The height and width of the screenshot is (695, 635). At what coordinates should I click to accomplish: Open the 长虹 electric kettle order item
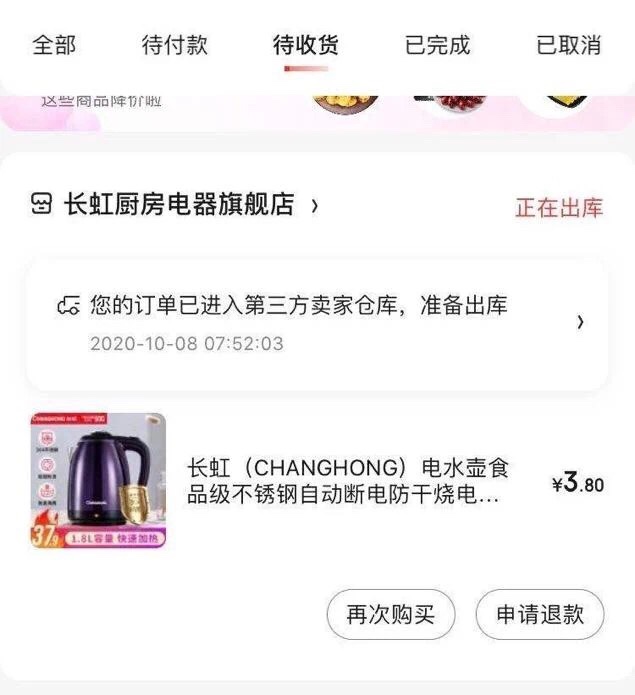pyautogui.click(x=347, y=482)
